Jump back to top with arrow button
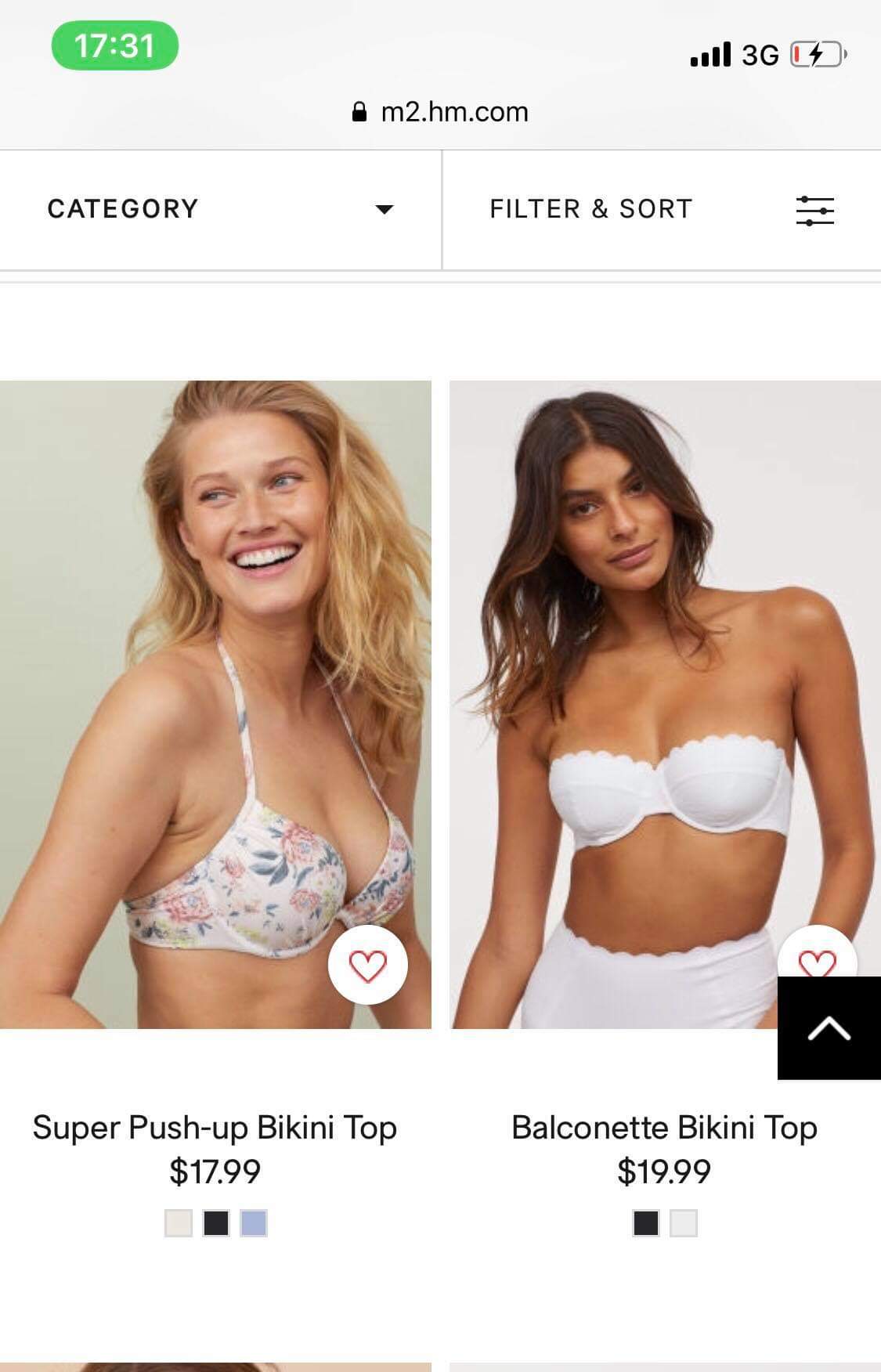The image size is (881, 1372). click(829, 1027)
